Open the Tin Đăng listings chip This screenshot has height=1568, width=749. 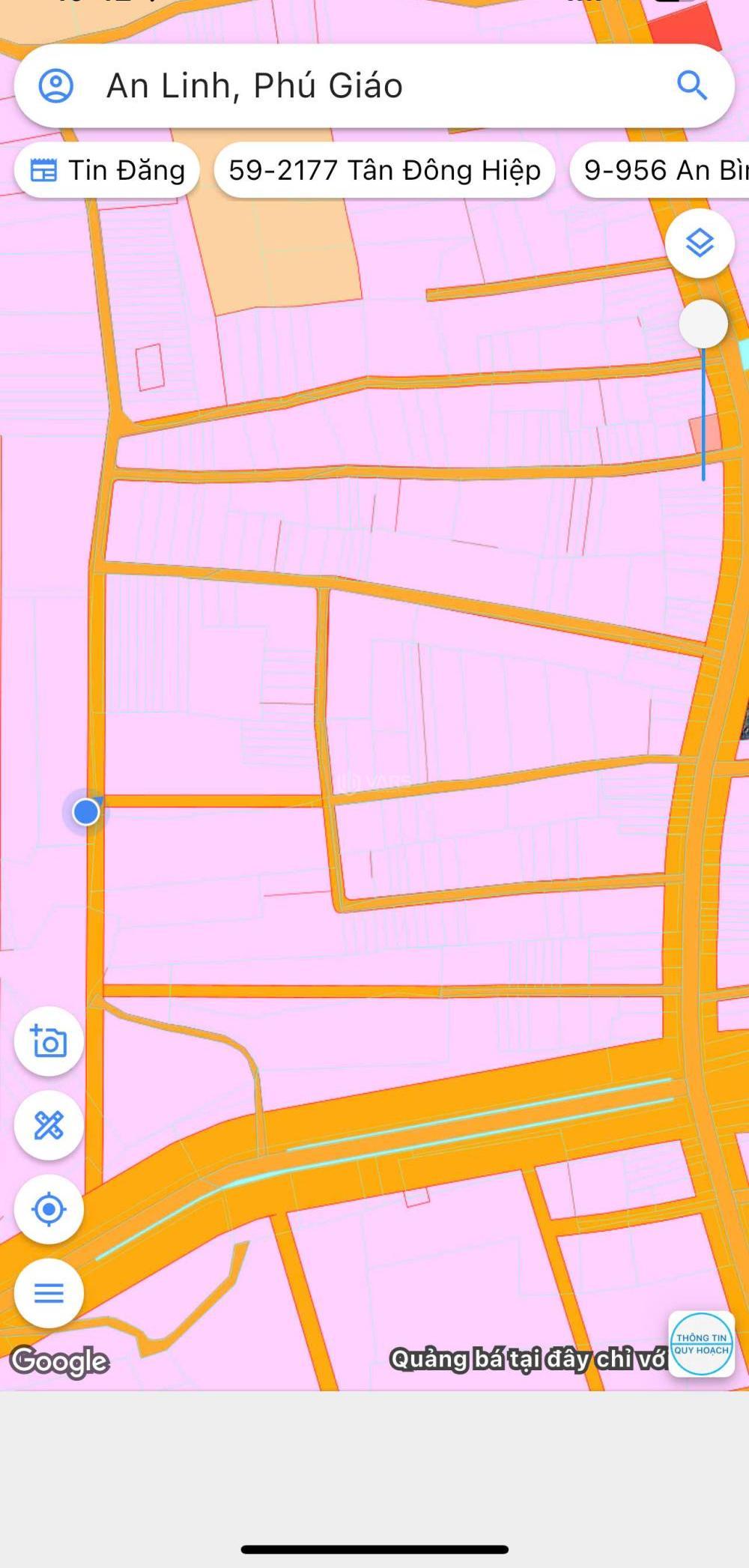[107, 171]
